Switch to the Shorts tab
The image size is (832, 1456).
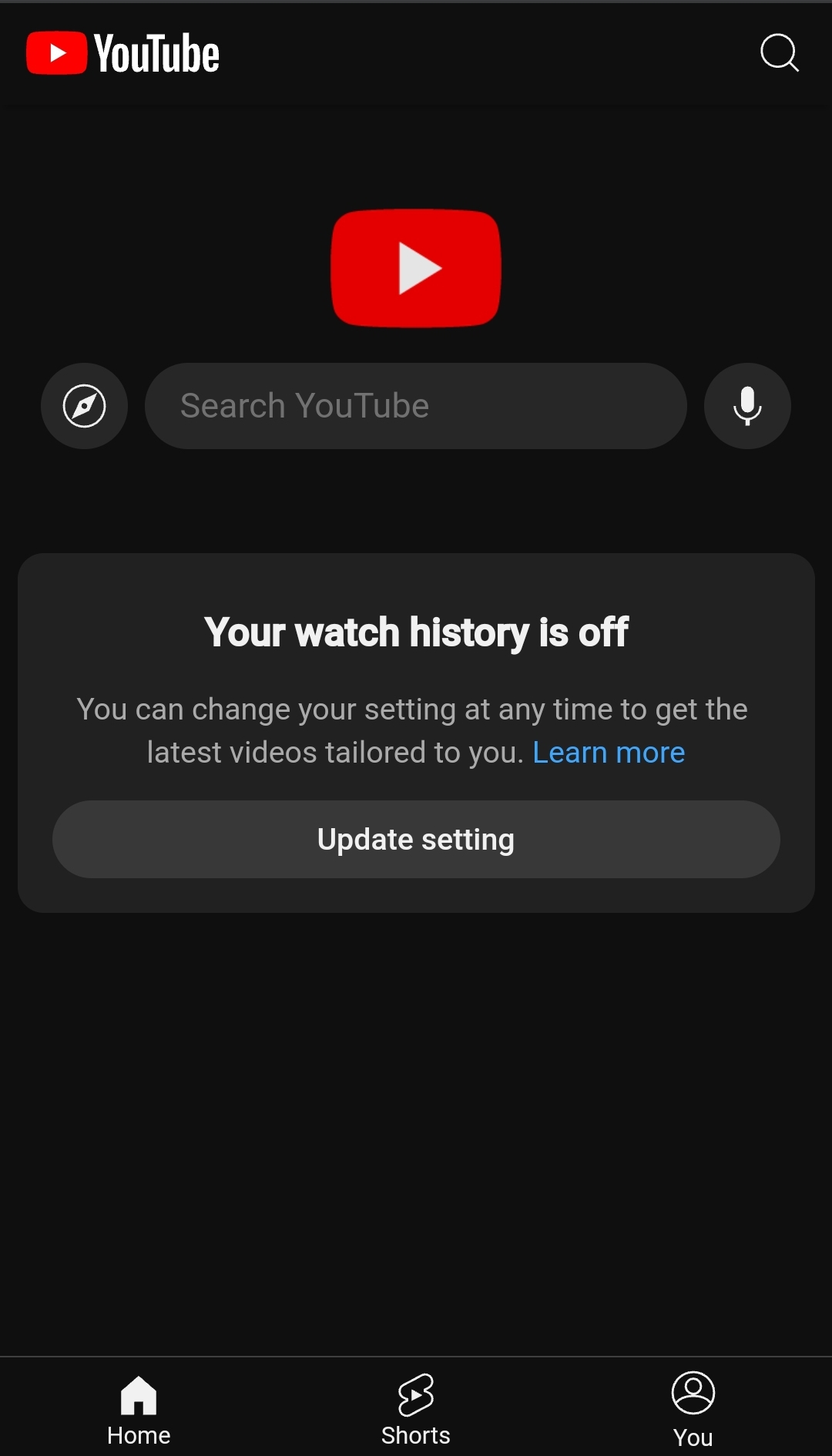click(416, 1408)
